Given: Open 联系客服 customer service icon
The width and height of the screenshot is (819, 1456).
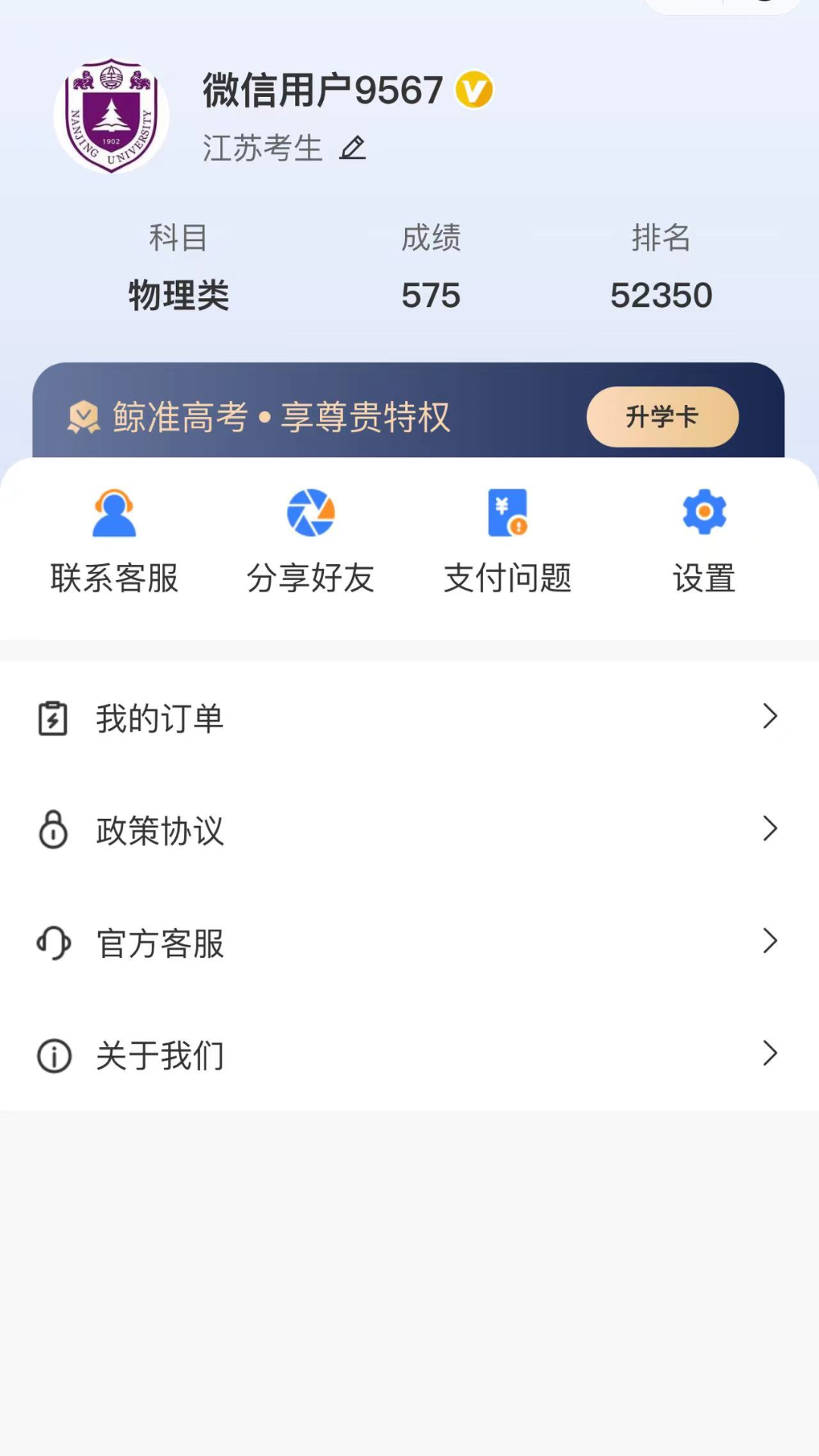Looking at the screenshot, I should point(114,511).
